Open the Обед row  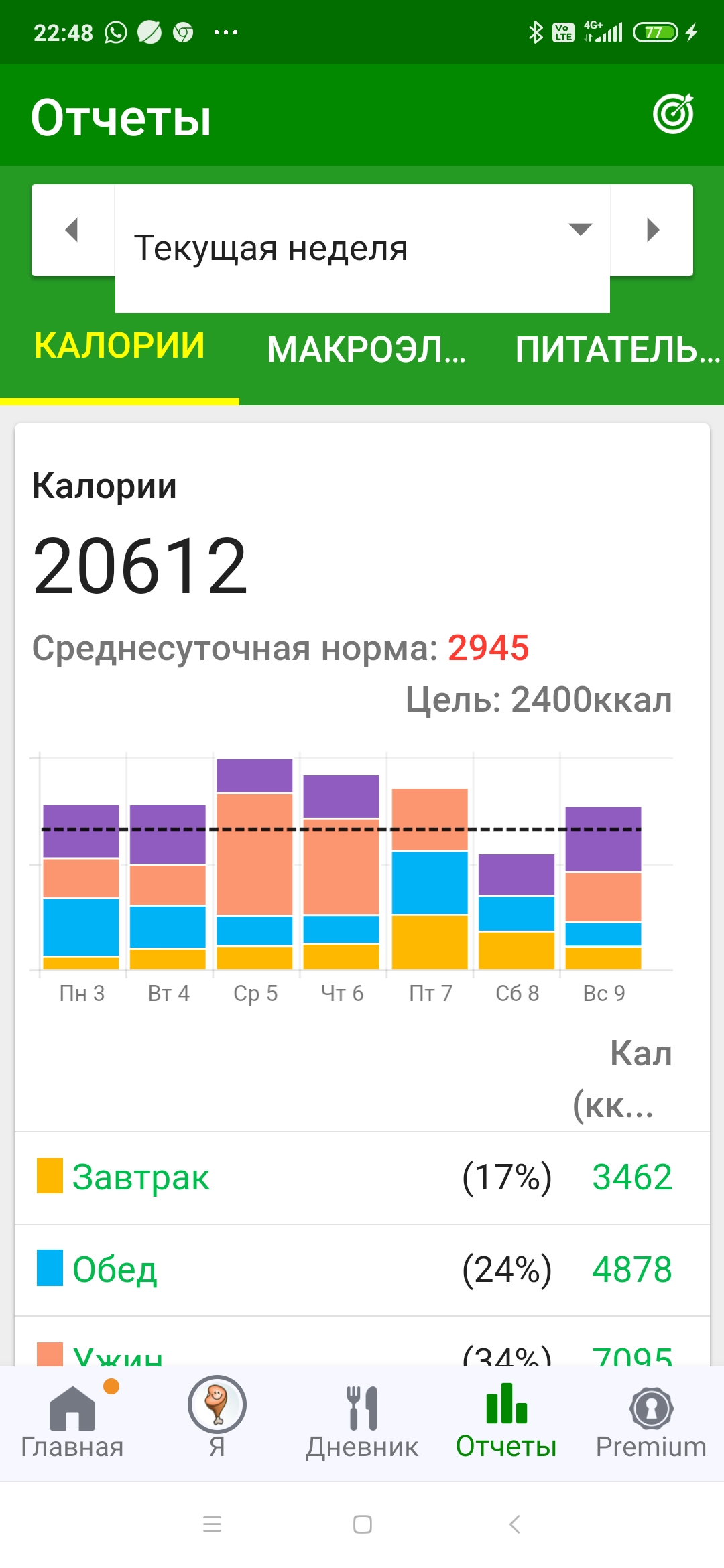pos(362,1270)
